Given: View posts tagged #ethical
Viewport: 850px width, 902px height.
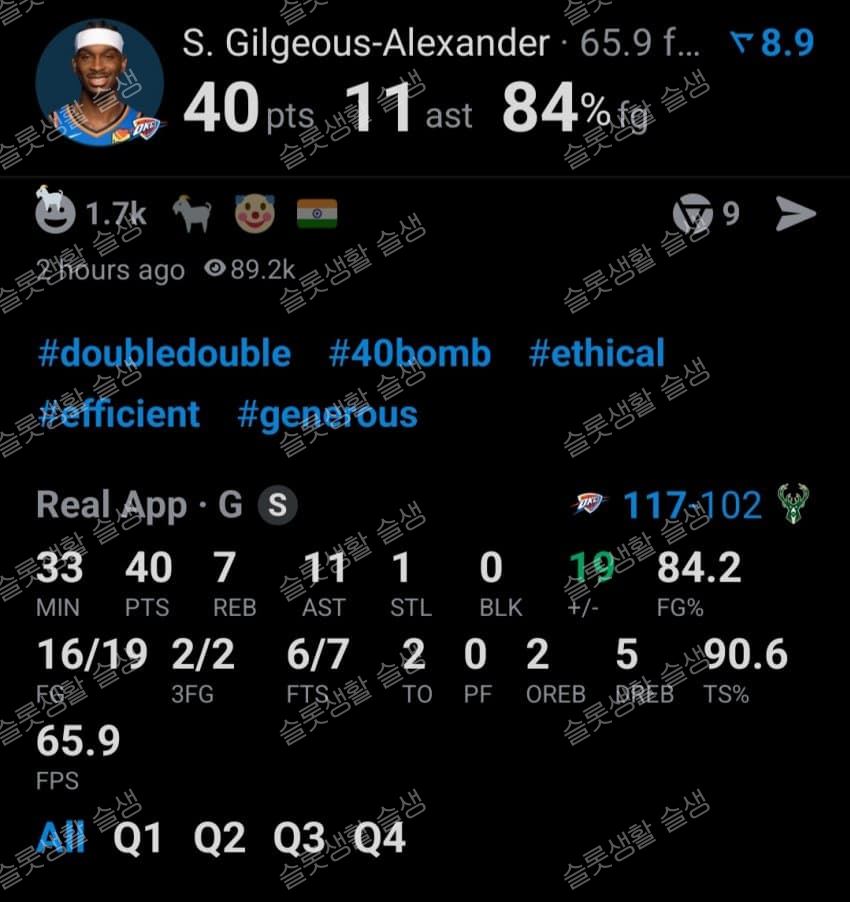Looking at the screenshot, I should tap(596, 354).
